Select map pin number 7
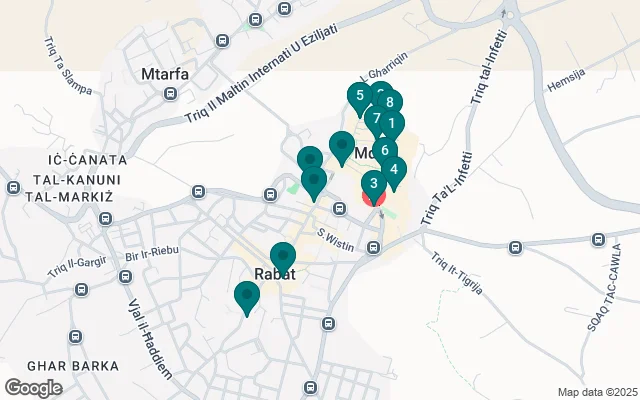This screenshot has height=400, width=640. tap(376, 118)
